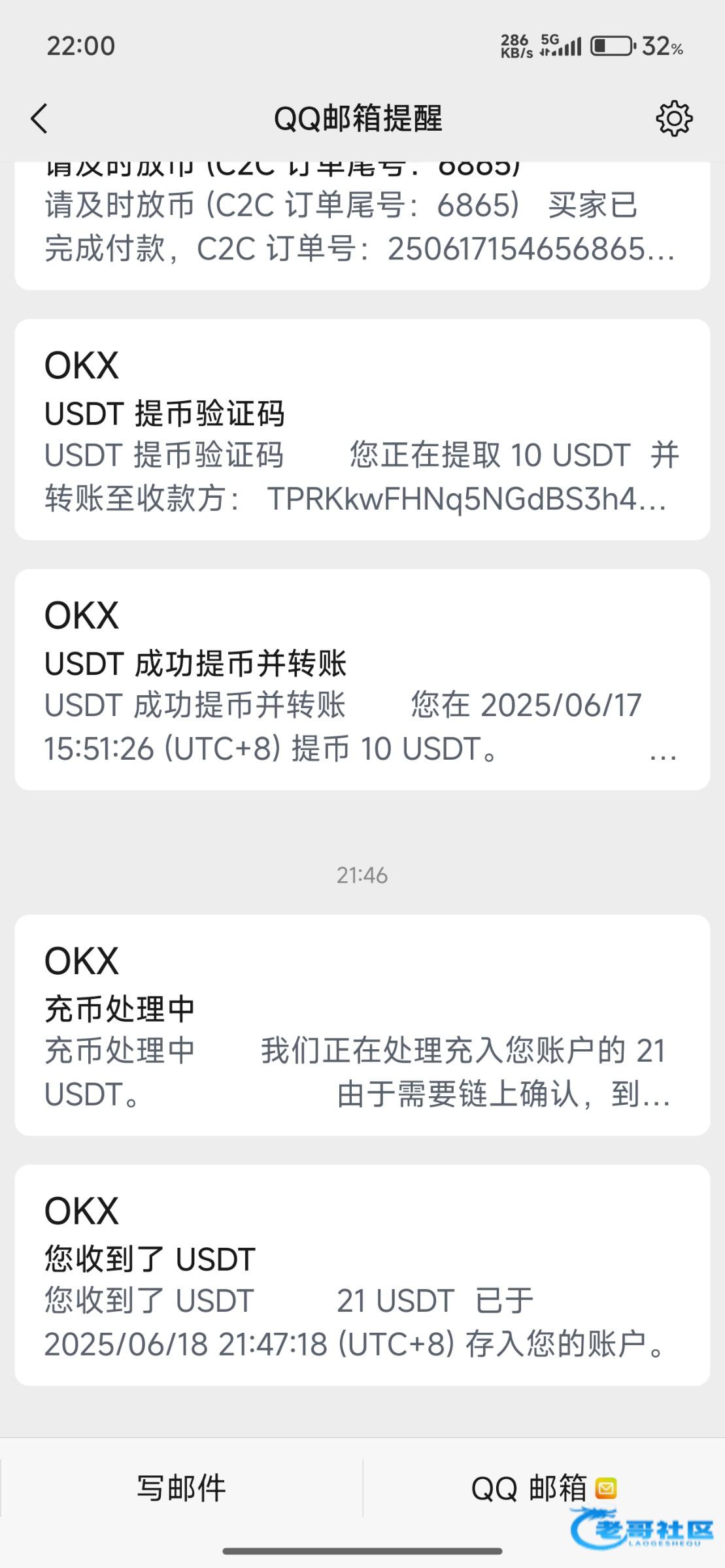725x1568 pixels.
Task: Open the 充币处理中 email
Action: pos(362,1025)
